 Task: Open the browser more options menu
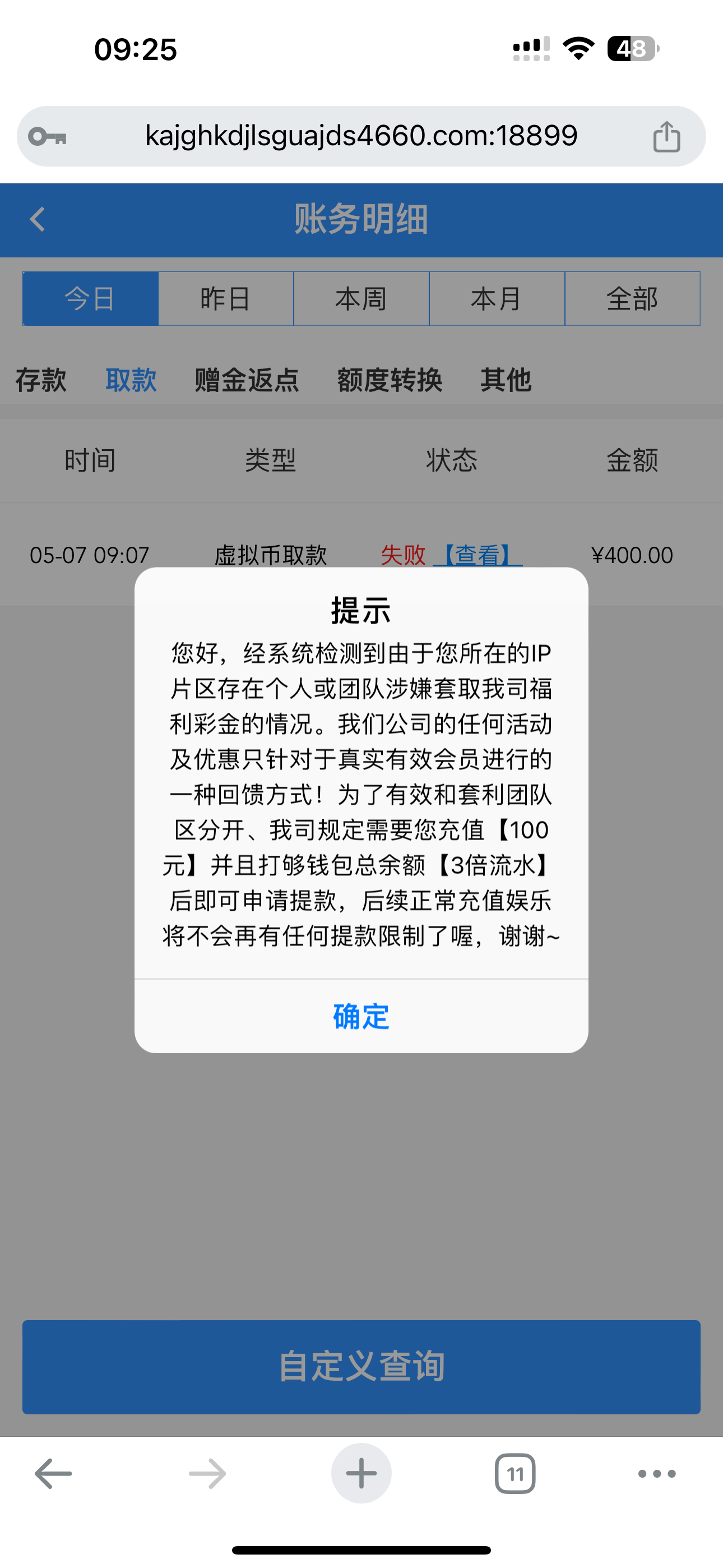[655, 1473]
